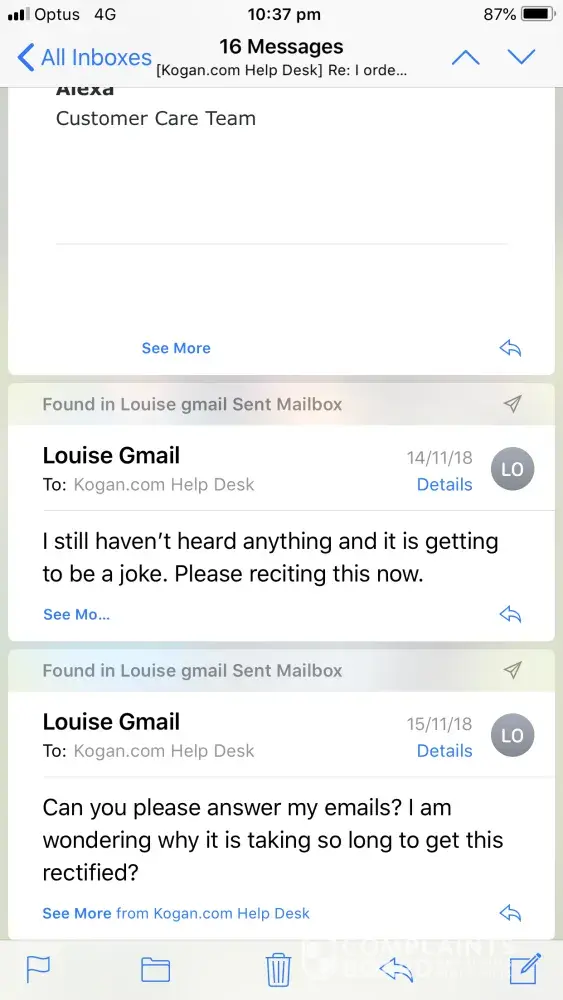This screenshot has height=1000, width=563.
Task: Jump to the previous message with up arrow
Action: click(465, 57)
